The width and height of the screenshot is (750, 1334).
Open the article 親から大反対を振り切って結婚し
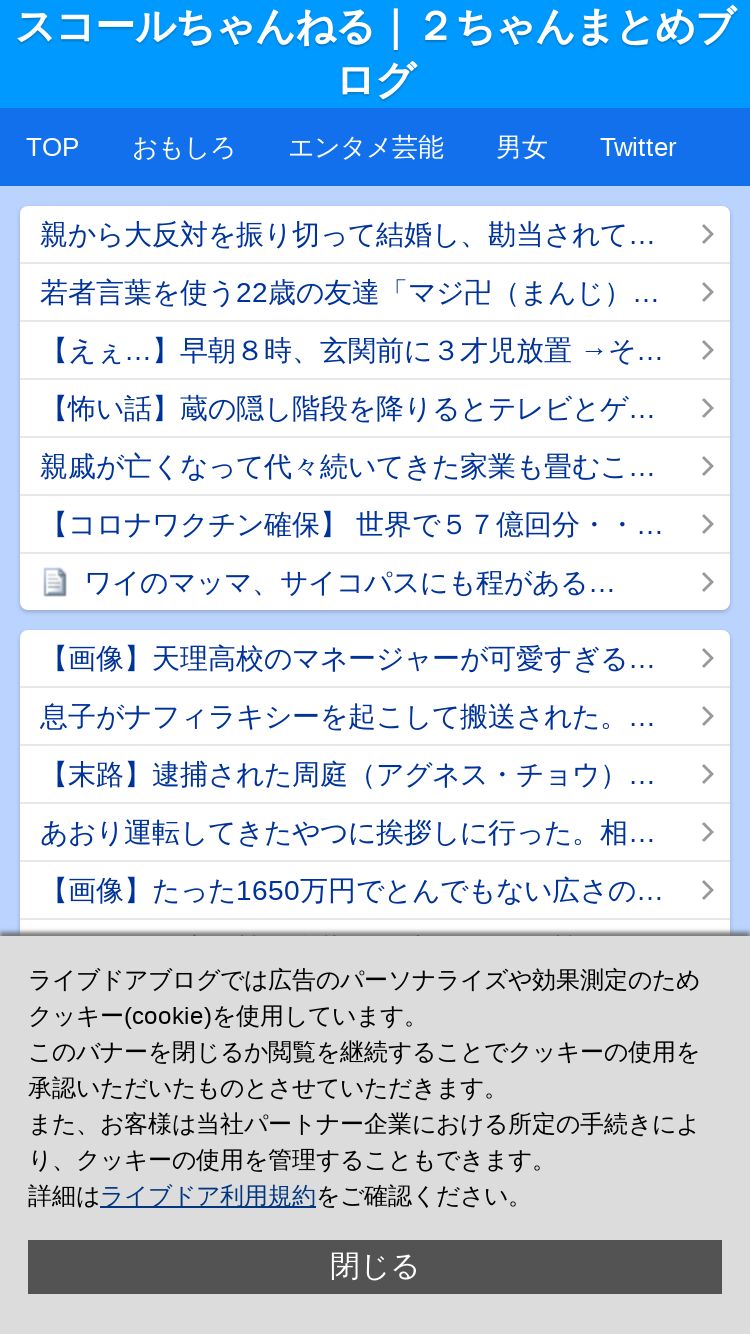click(375, 235)
